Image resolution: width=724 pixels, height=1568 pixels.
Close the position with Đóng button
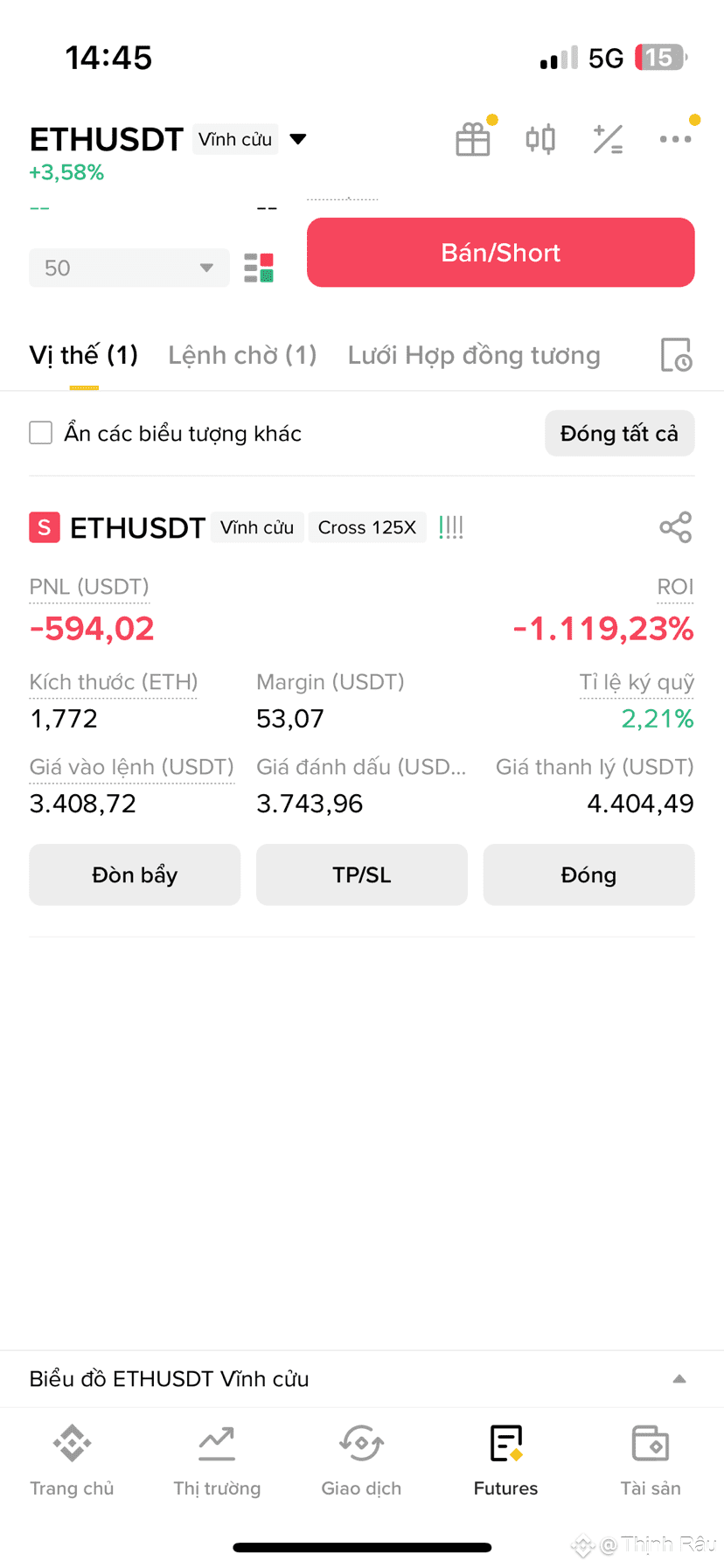click(x=589, y=875)
